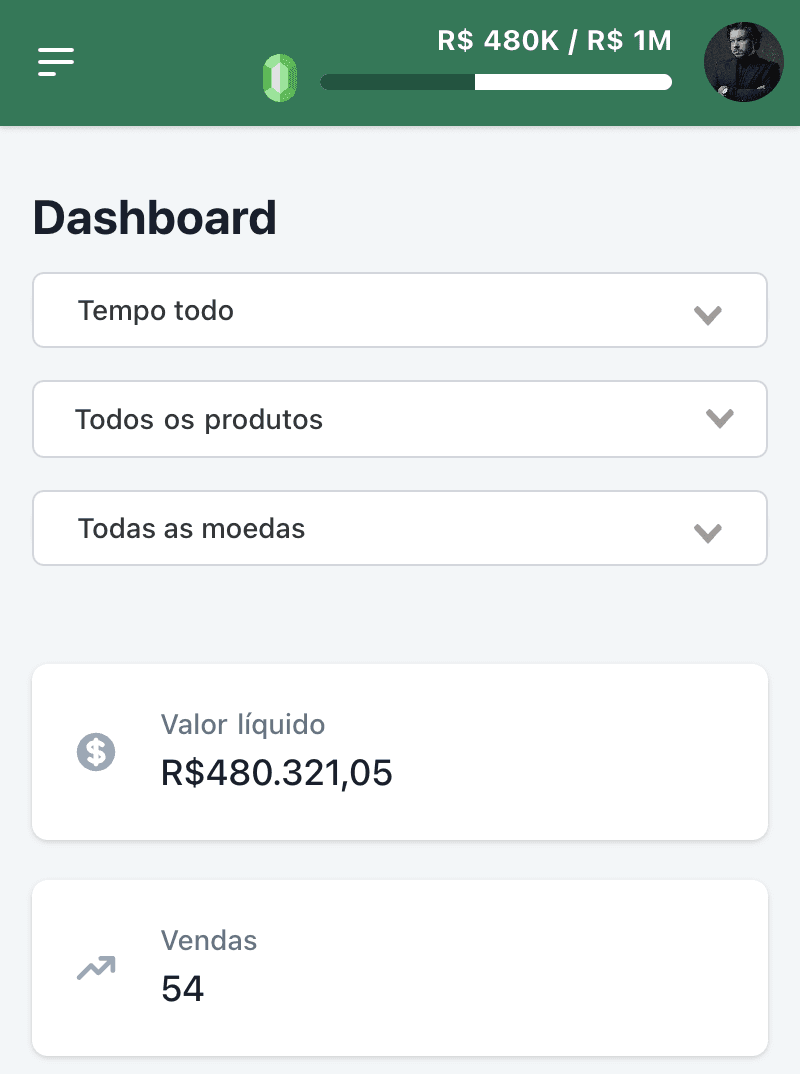Open the profile avatar menu

tap(743, 62)
